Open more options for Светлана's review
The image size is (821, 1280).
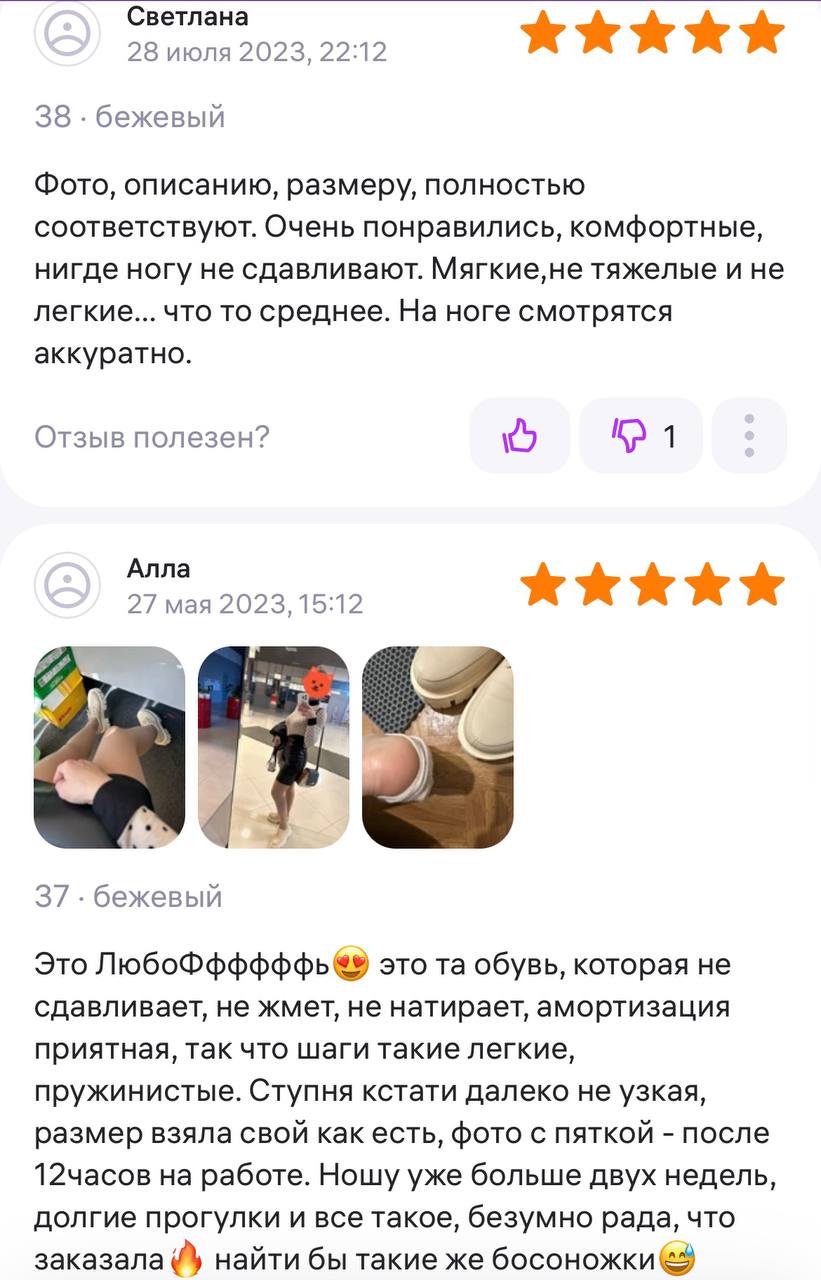pyautogui.click(x=749, y=436)
